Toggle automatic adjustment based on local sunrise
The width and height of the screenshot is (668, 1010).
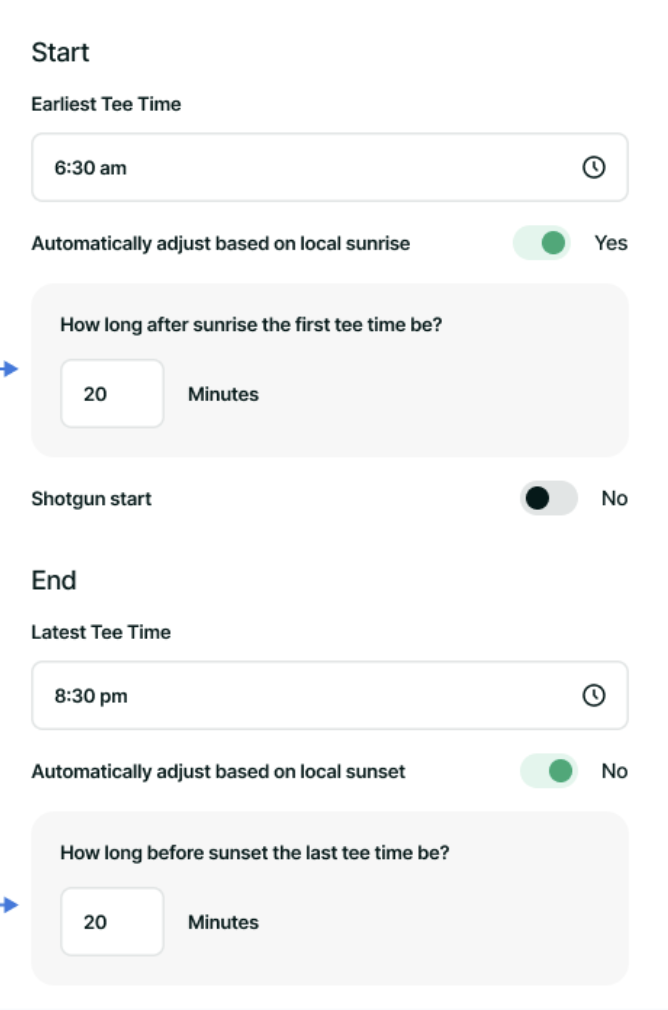(x=542, y=243)
